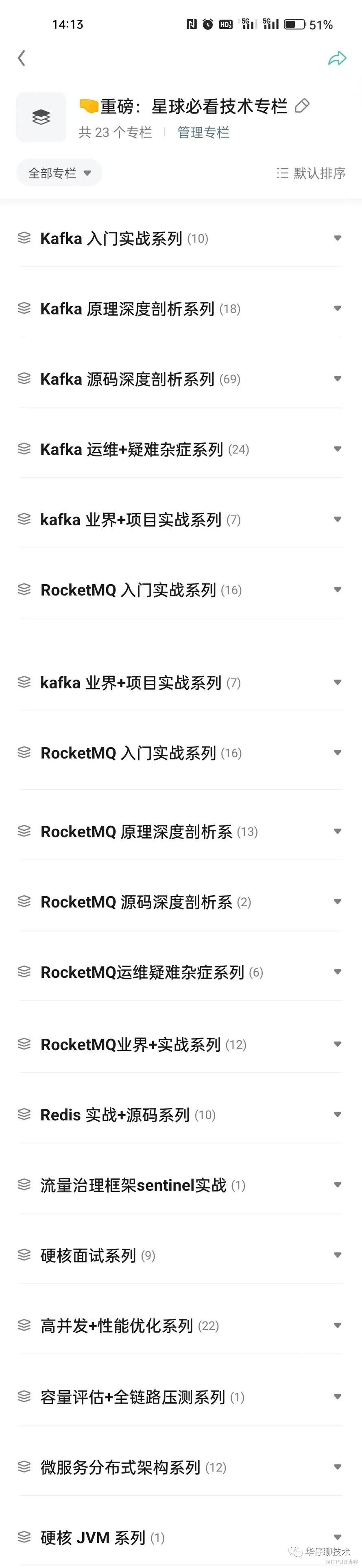
Task: Expand Redis 实战+源码系列
Action: click(x=338, y=1115)
